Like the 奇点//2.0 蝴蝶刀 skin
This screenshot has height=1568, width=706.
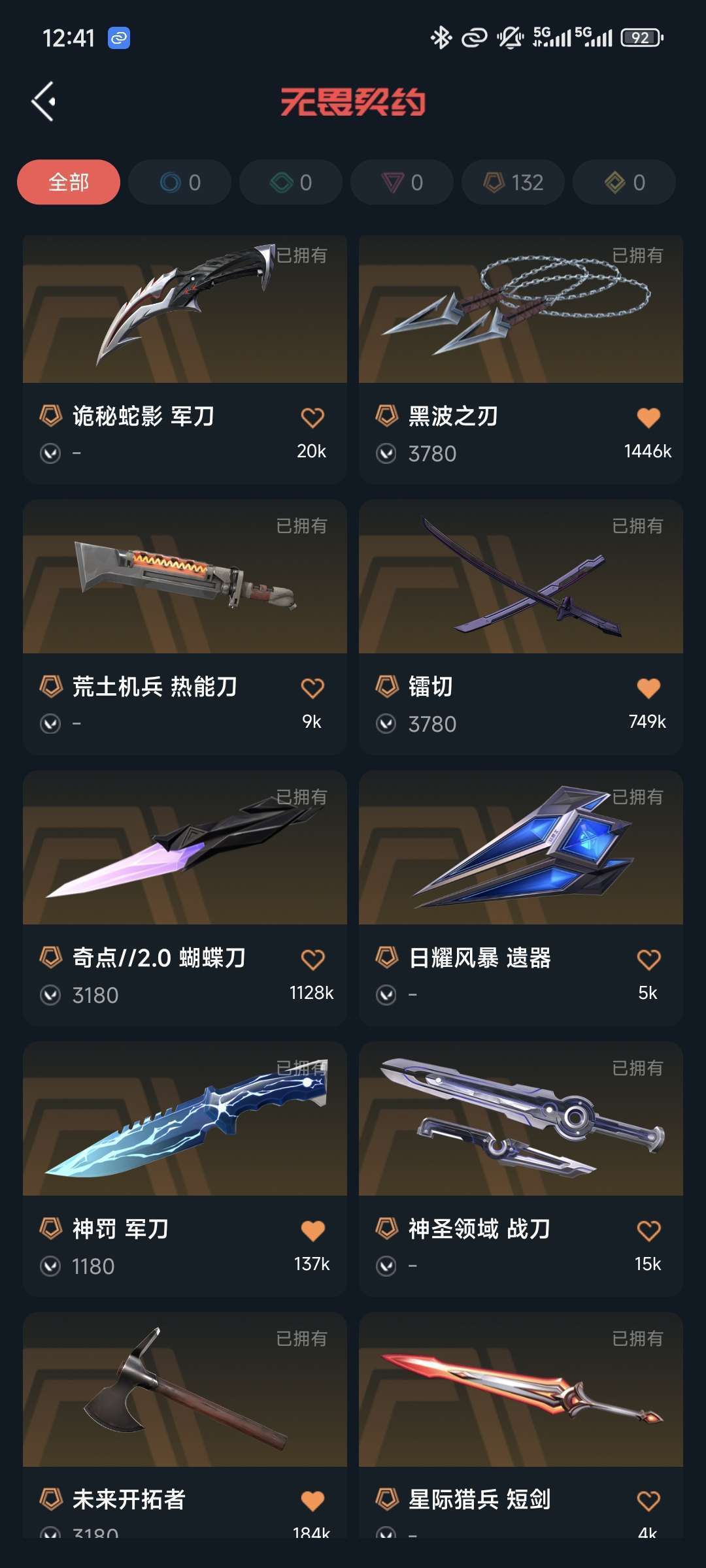(x=312, y=959)
